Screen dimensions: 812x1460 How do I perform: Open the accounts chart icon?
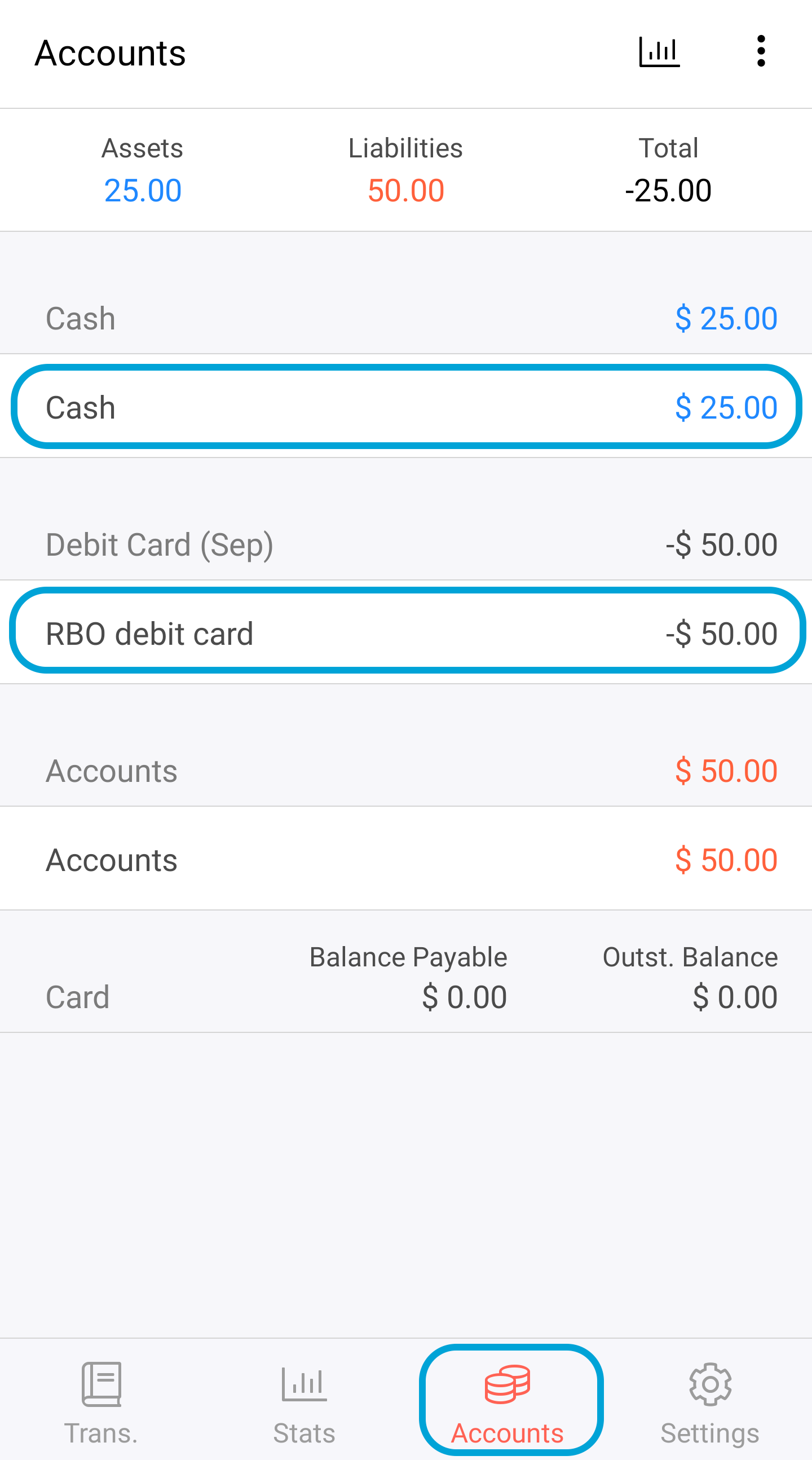659,52
